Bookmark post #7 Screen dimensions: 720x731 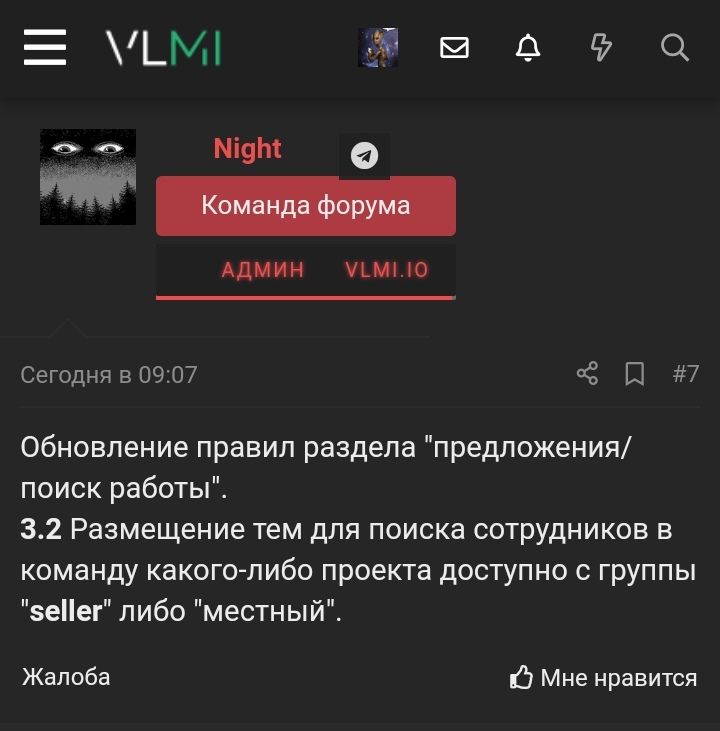[x=635, y=374]
